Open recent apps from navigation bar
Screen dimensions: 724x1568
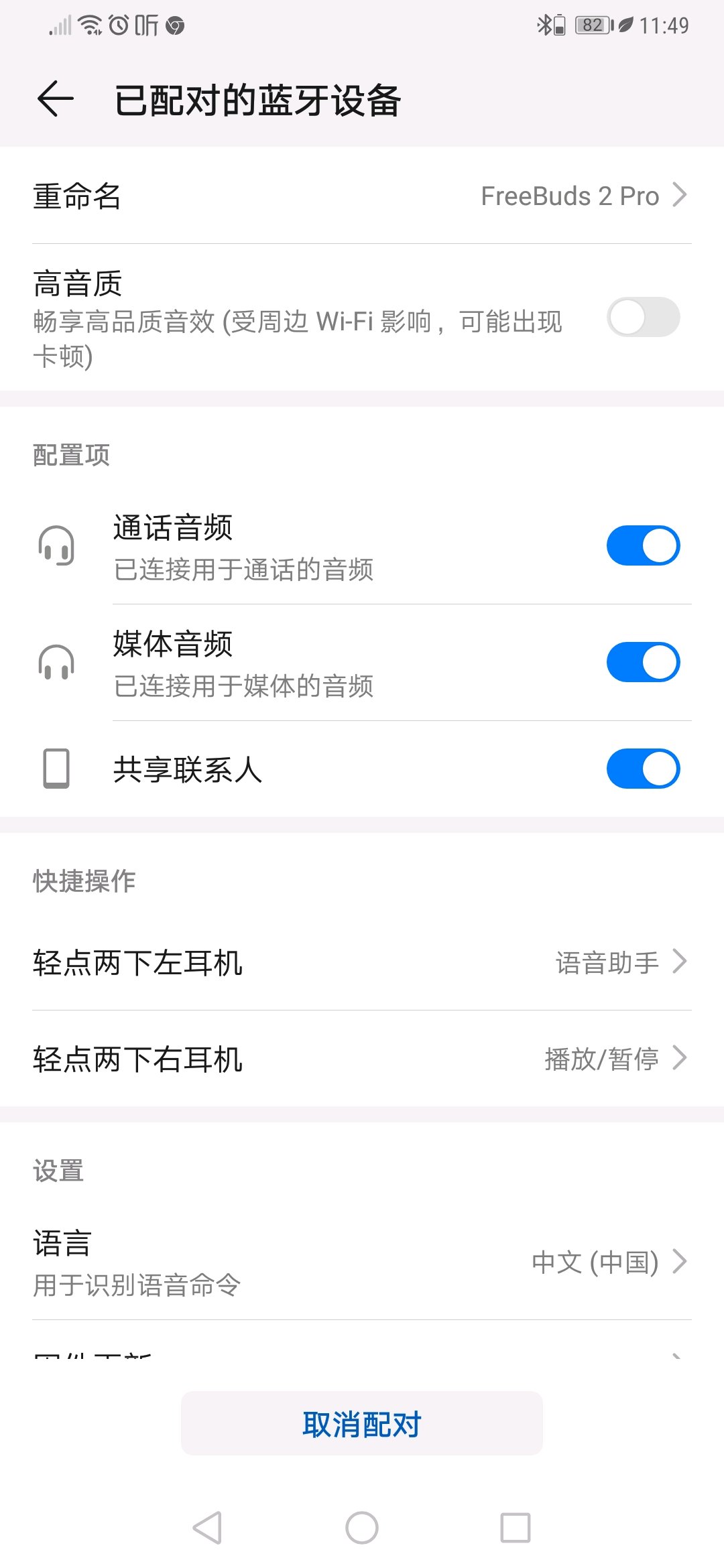pos(515,1528)
